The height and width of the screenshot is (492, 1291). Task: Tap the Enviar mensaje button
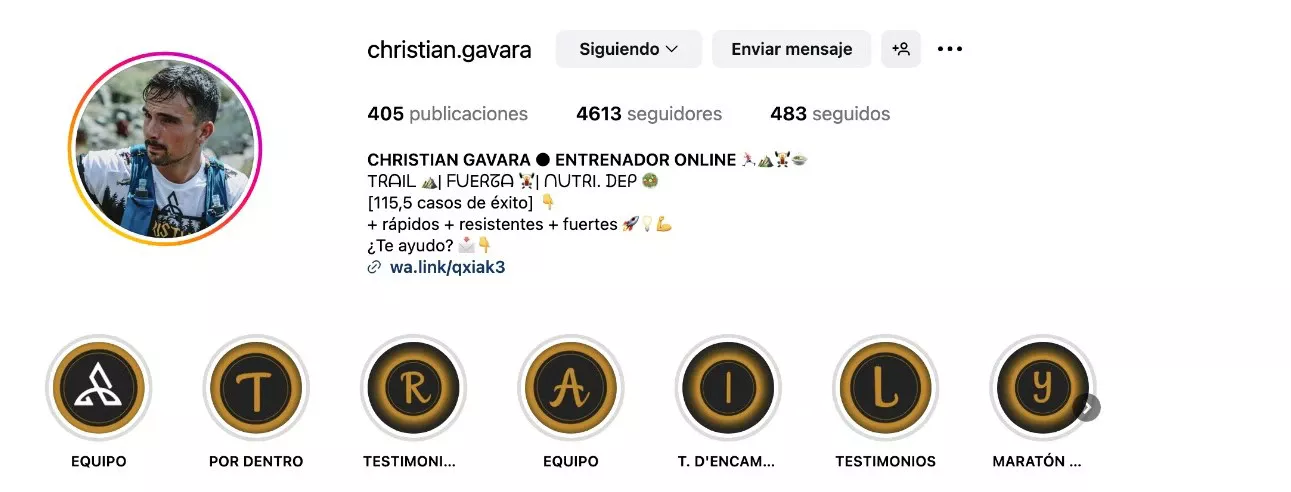click(791, 49)
